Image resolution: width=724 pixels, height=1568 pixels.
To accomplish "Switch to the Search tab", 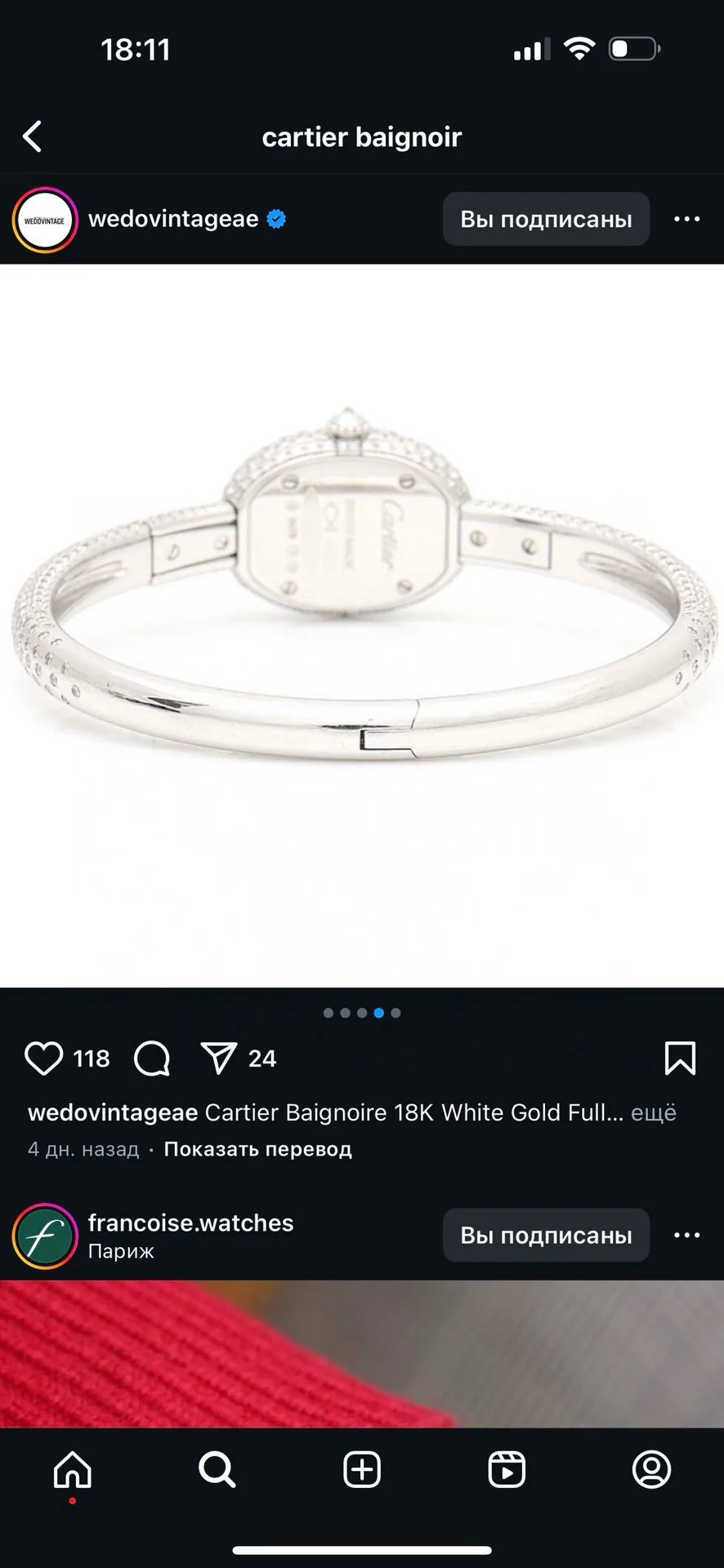I will [x=217, y=1470].
